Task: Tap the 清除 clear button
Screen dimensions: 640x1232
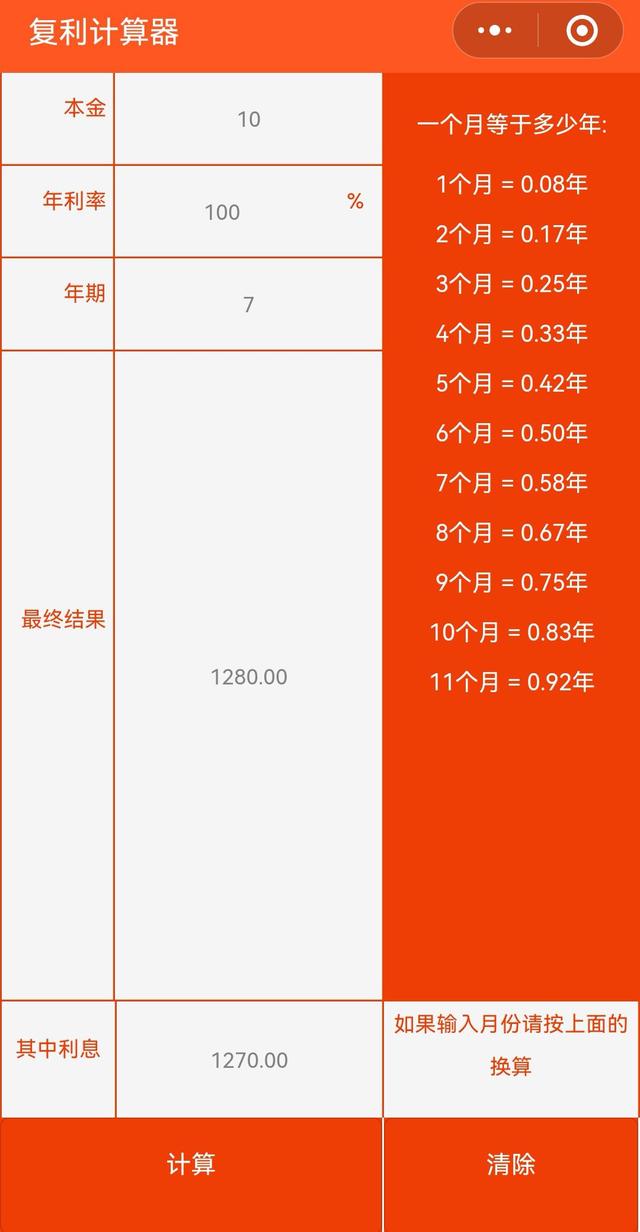Action: coord(511,1164)
